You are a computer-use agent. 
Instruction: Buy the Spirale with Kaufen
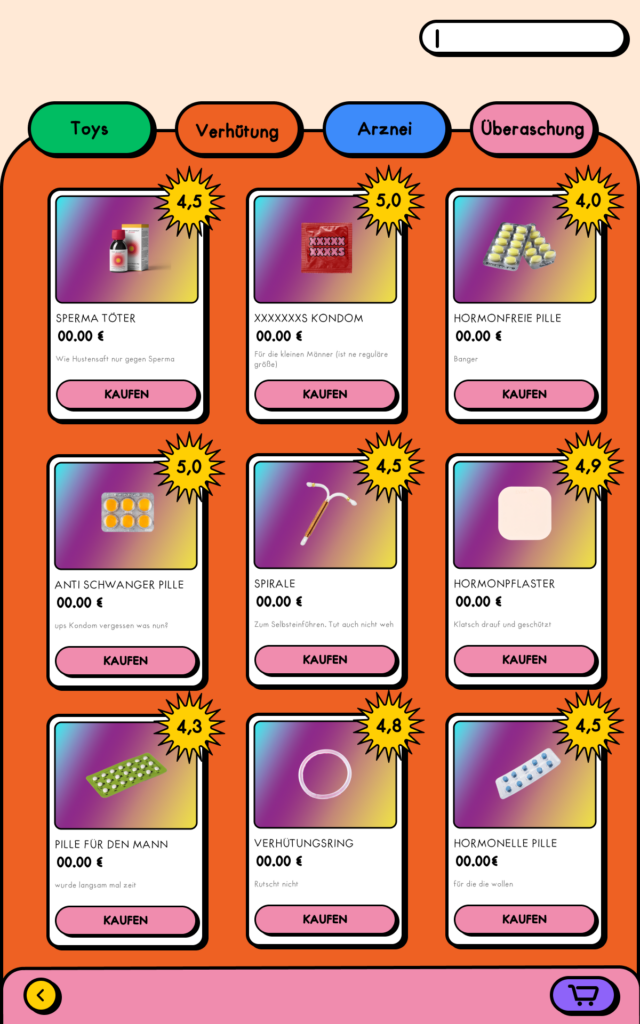coord(325,659)
